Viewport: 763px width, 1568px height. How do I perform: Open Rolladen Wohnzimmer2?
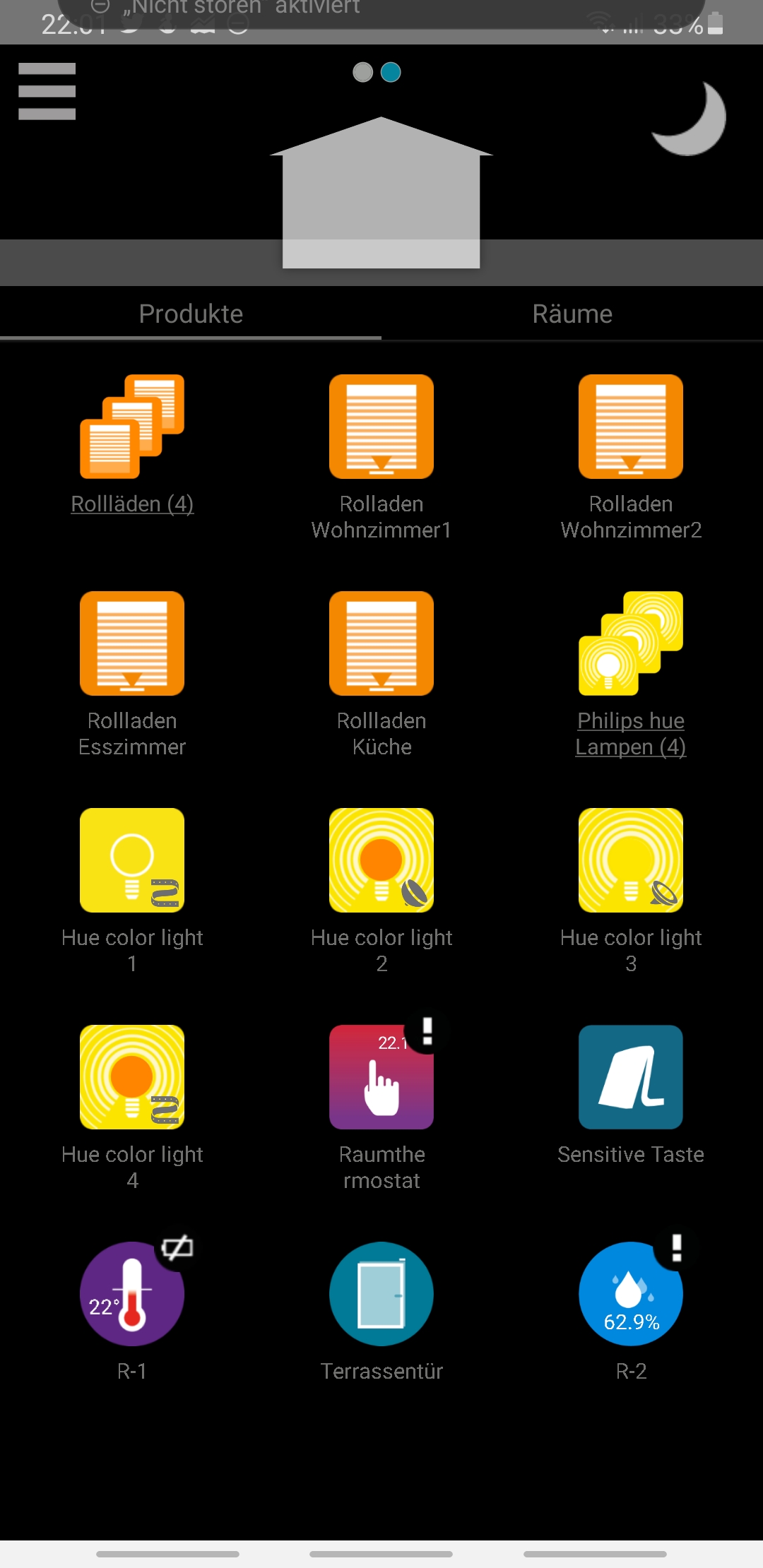631,427
